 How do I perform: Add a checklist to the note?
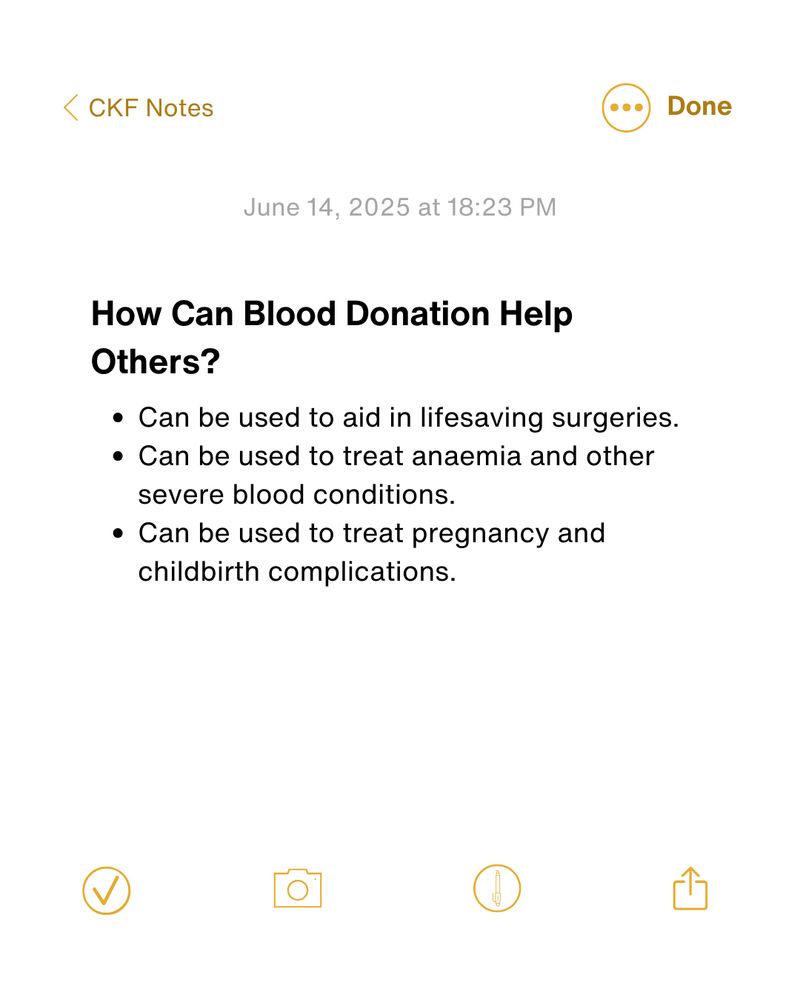coord(106,889)
